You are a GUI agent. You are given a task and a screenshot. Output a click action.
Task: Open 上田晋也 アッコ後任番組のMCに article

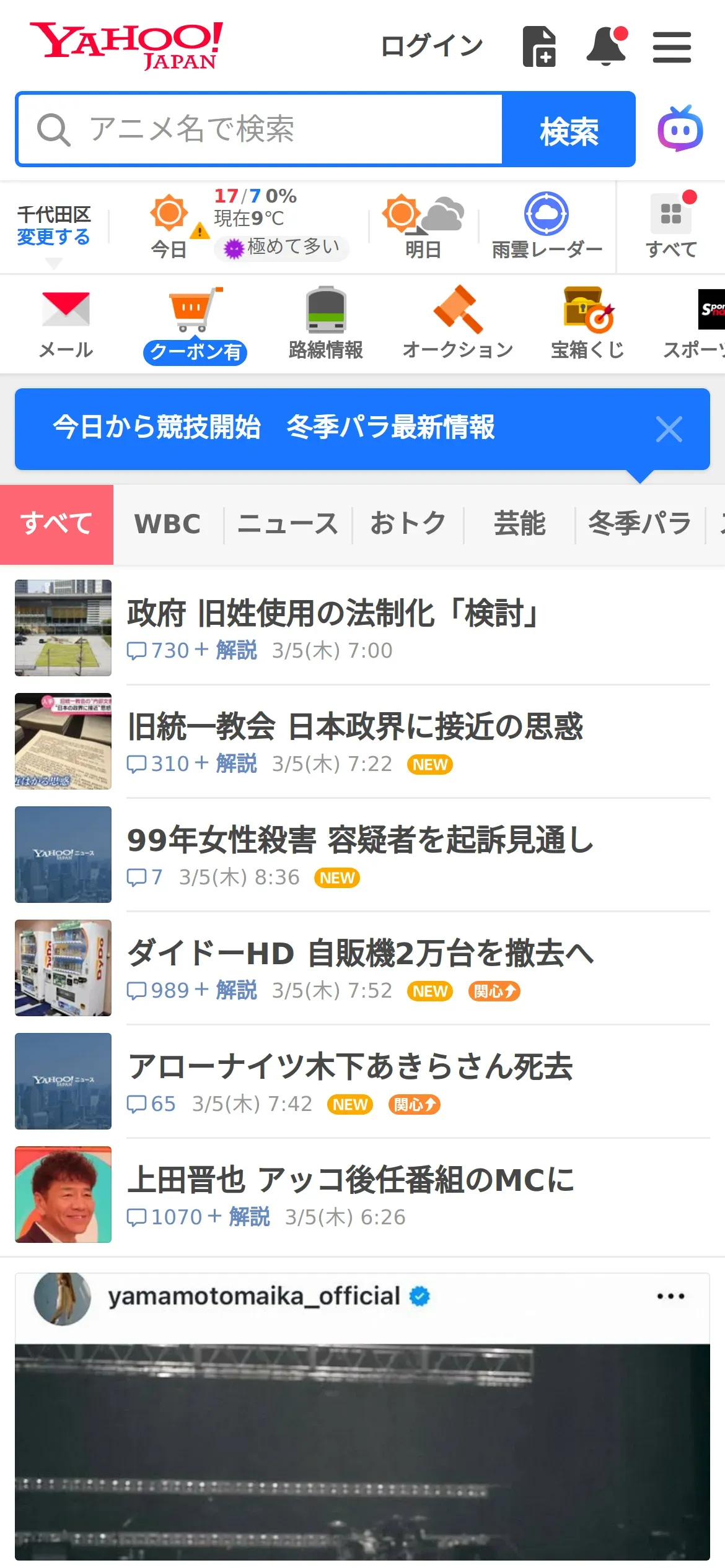click(x=351, y=1180)
